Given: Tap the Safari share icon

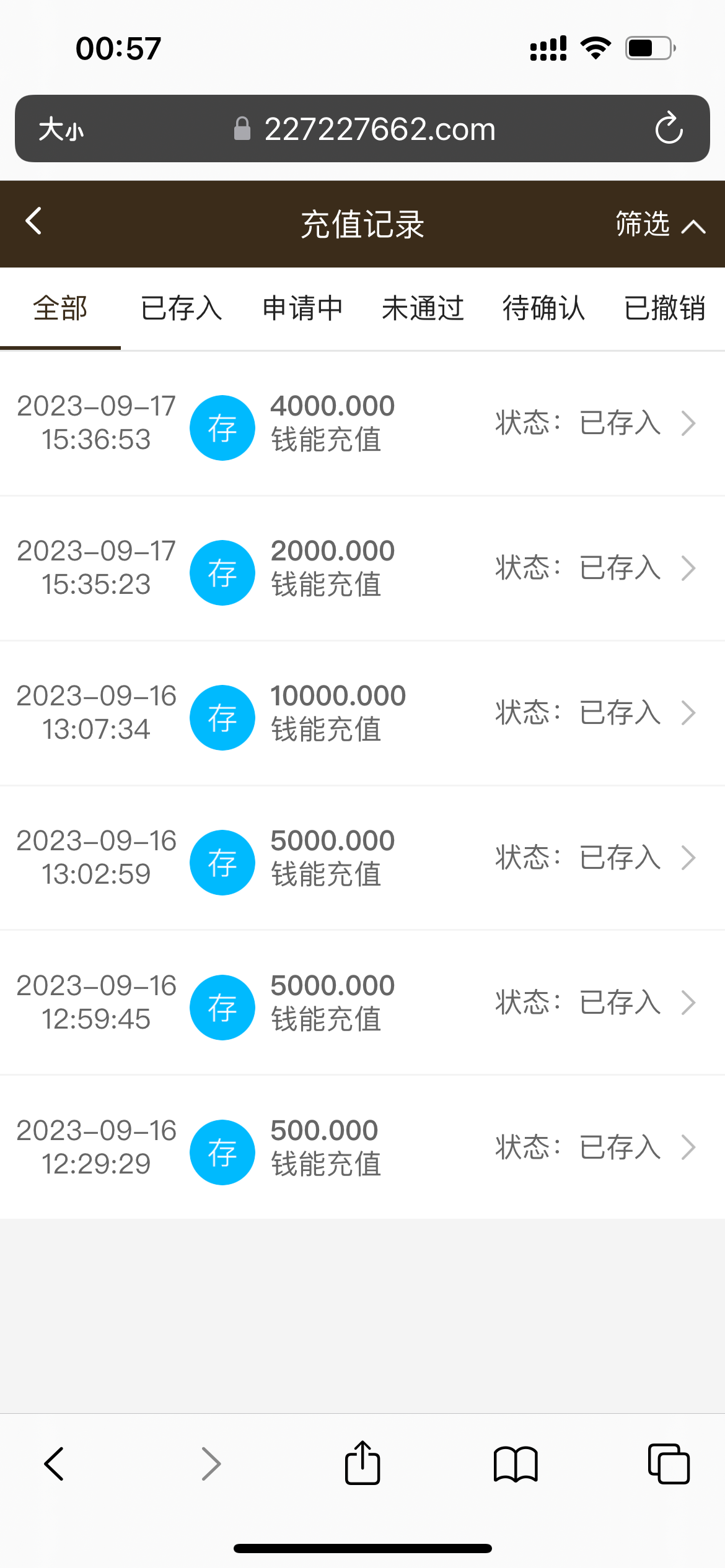Looking at the screenshot, I should click(x=362, y=1463).
